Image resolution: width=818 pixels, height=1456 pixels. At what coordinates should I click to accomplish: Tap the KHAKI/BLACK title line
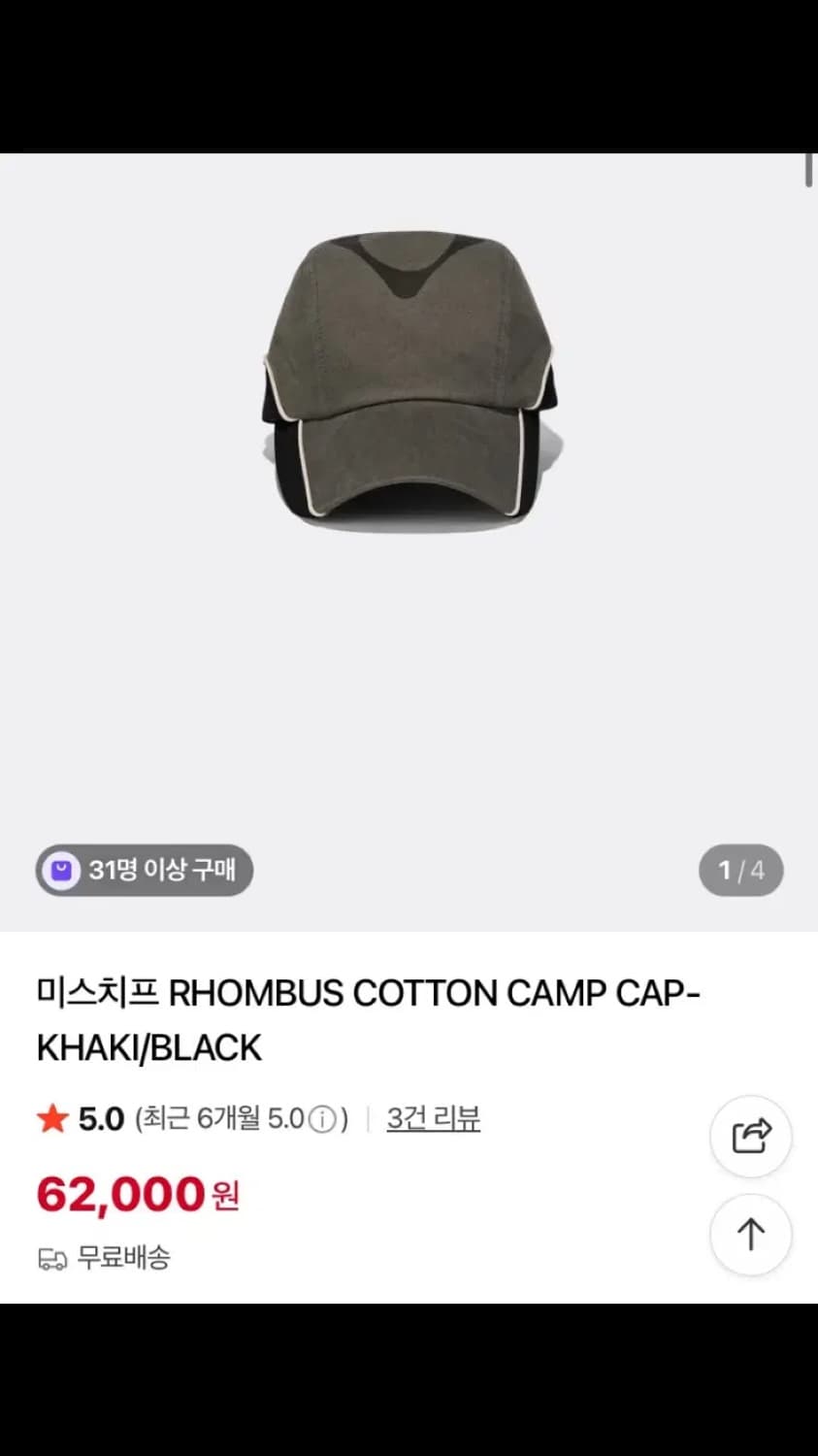coord(147,1047)
